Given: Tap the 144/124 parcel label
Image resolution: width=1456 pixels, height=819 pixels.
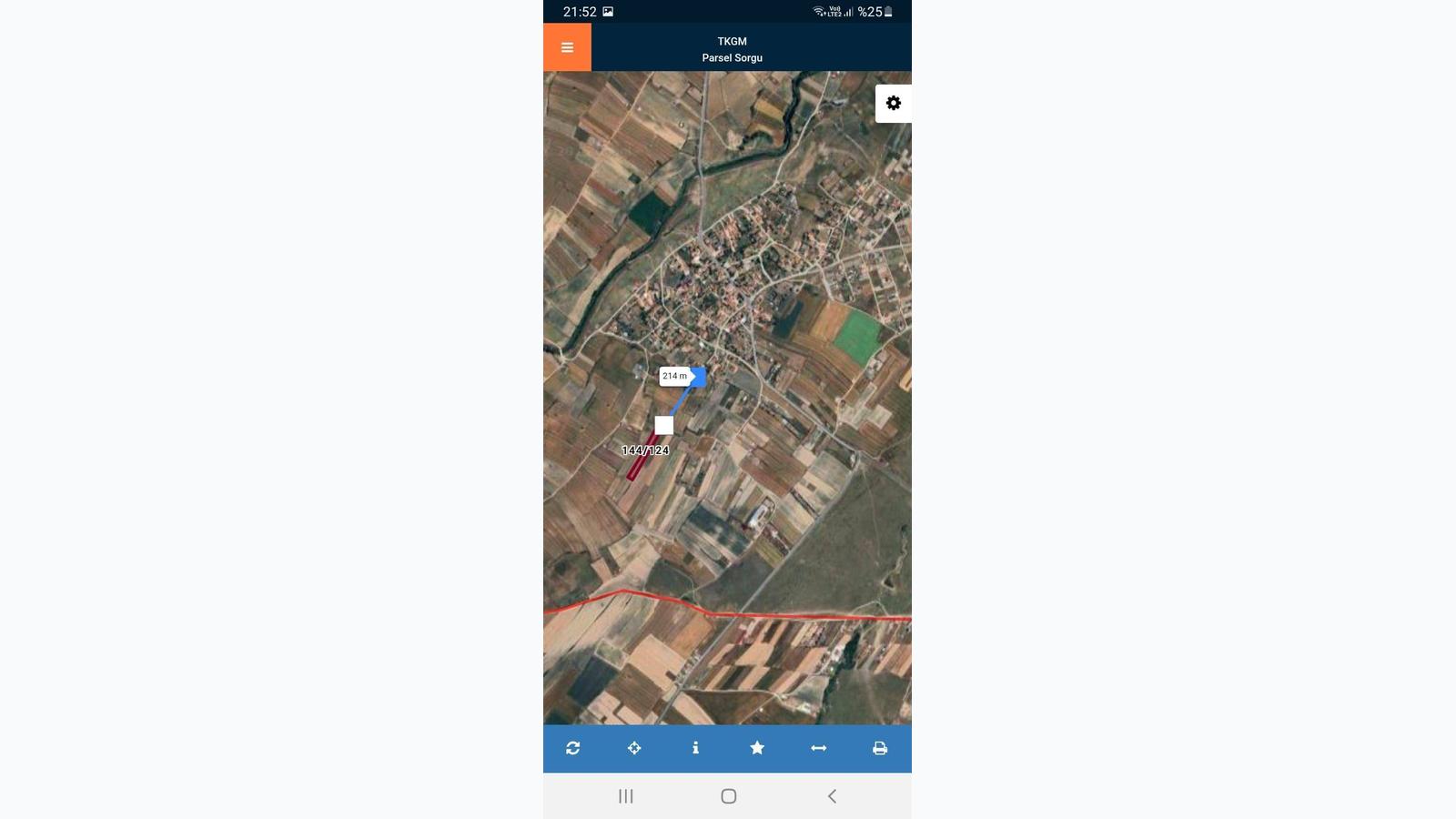Looking at the screenshot, I should pos(645,450).
